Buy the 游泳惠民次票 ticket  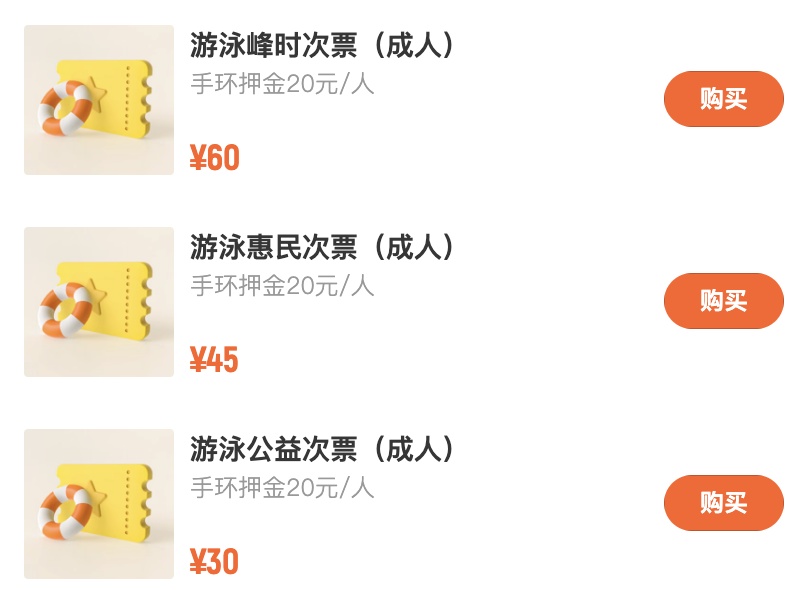pyautogui.click(x=723, y=301)
